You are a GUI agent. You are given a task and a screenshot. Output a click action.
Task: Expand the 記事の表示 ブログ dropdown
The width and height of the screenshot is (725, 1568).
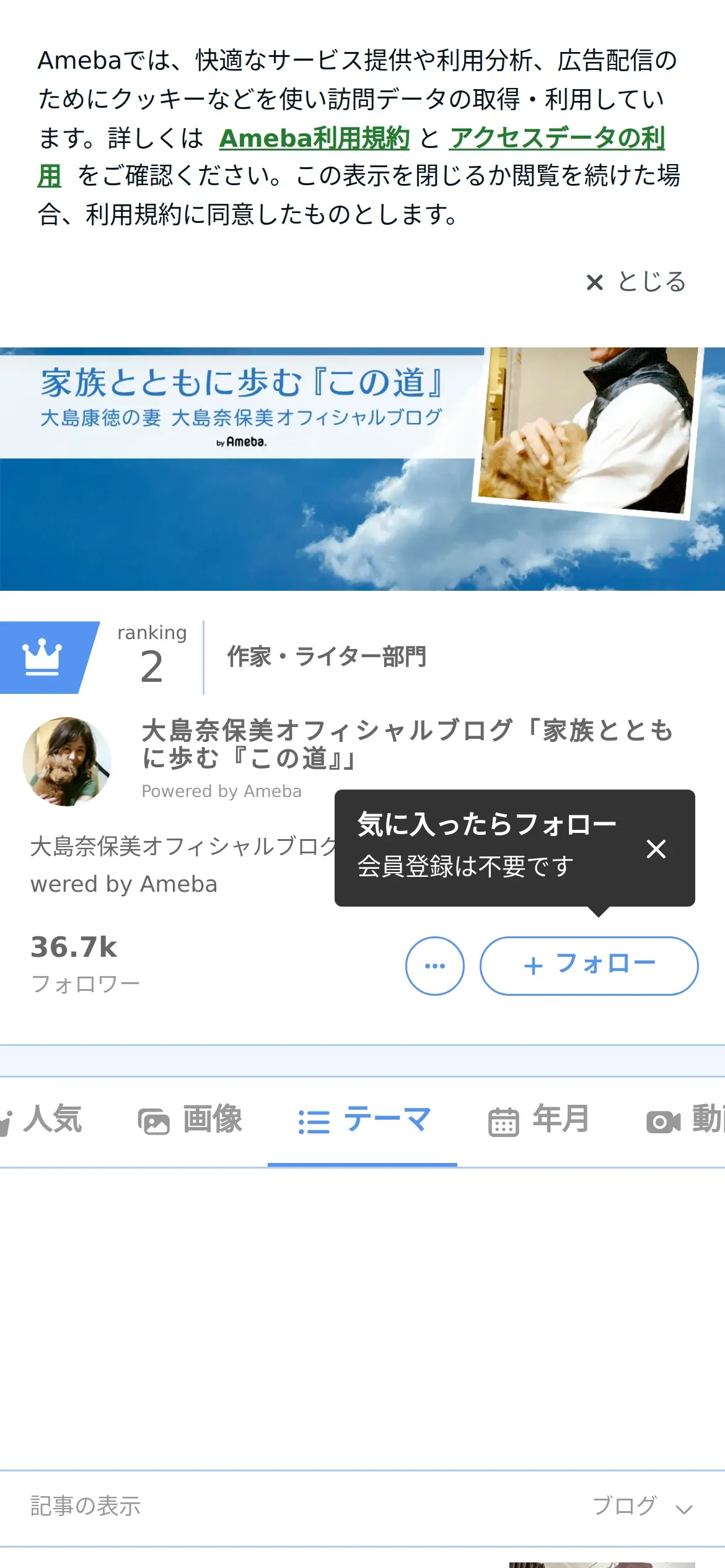click(x=642, y=1507)
